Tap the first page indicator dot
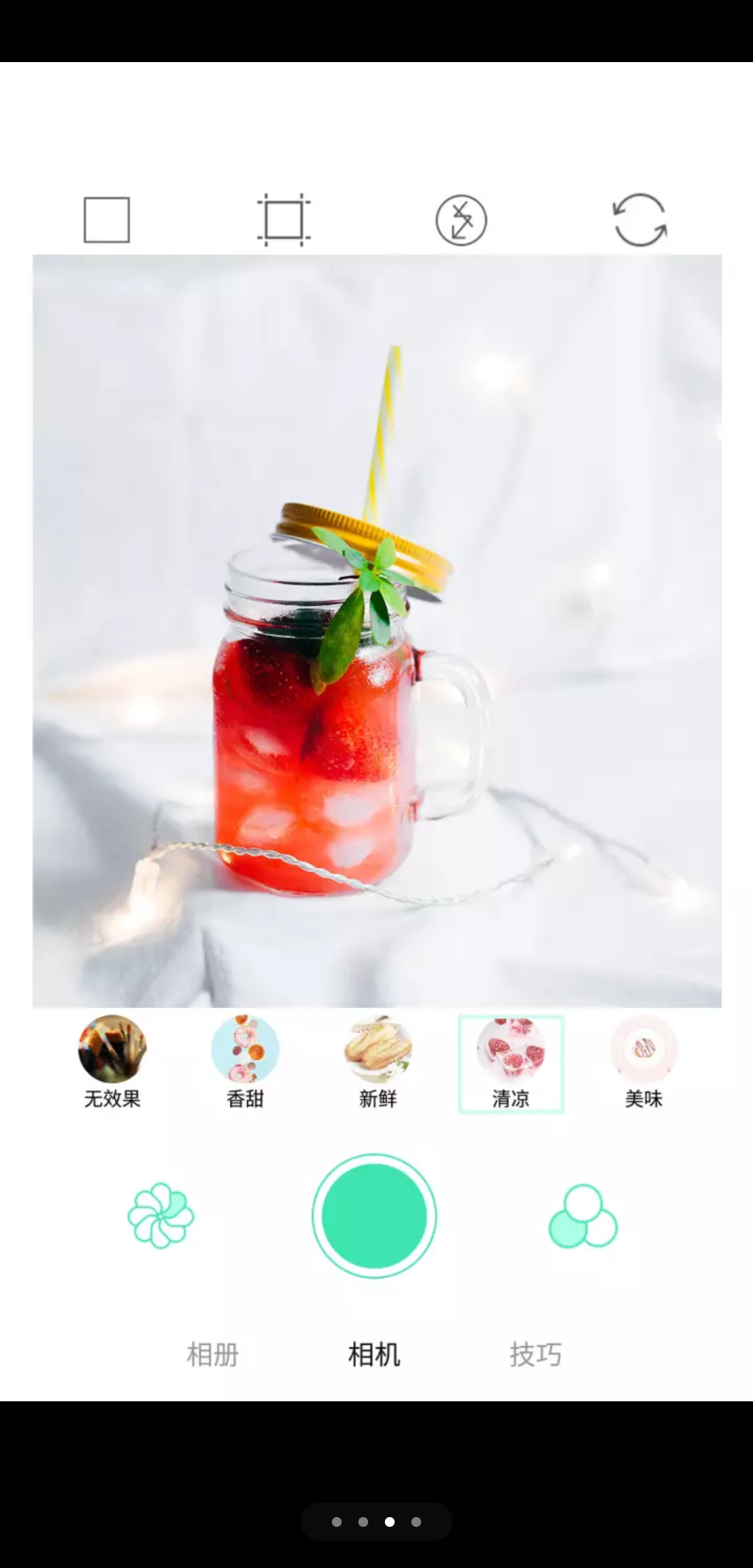This screenshot has width=753, height=1568. click(337, 1522)
